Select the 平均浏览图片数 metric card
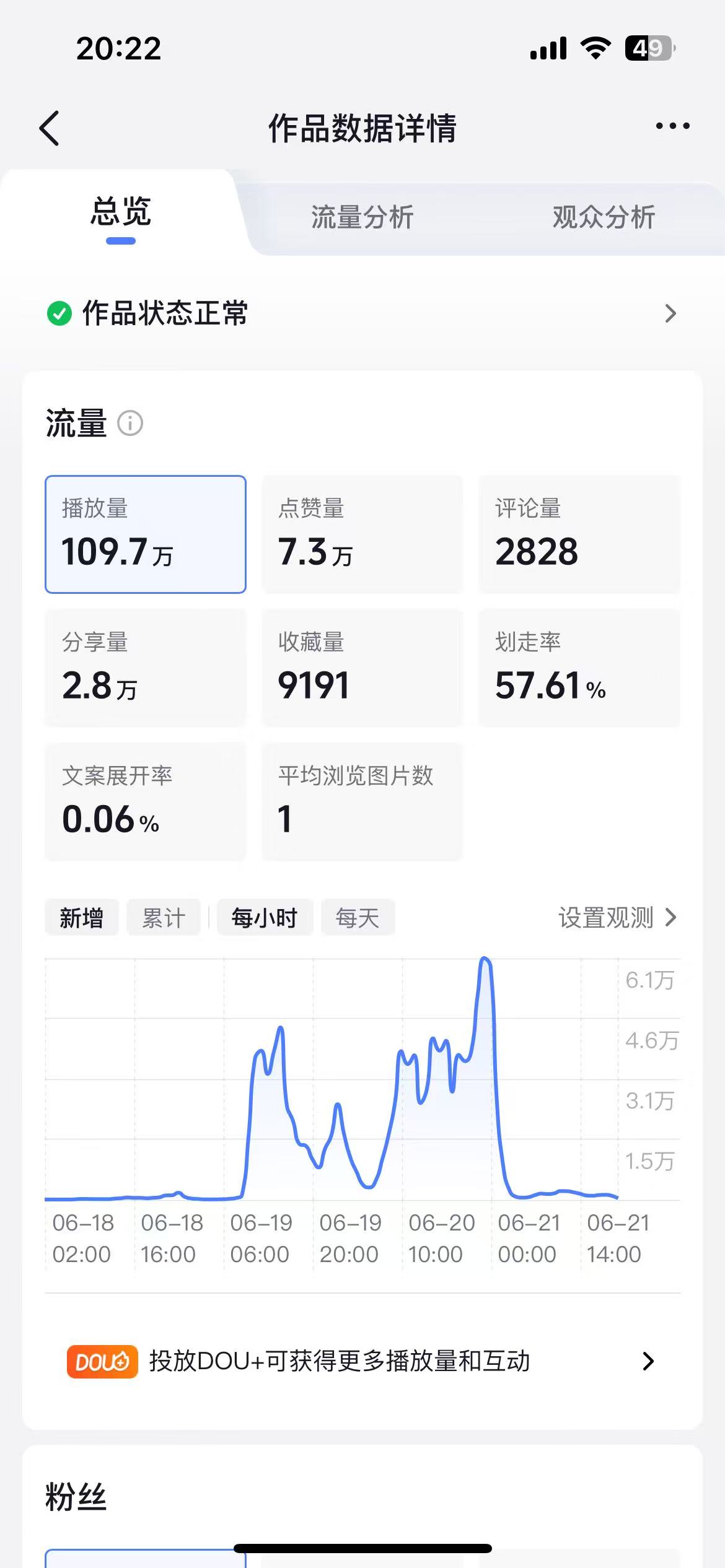The image size is (725, 1568). coord(362,802)
